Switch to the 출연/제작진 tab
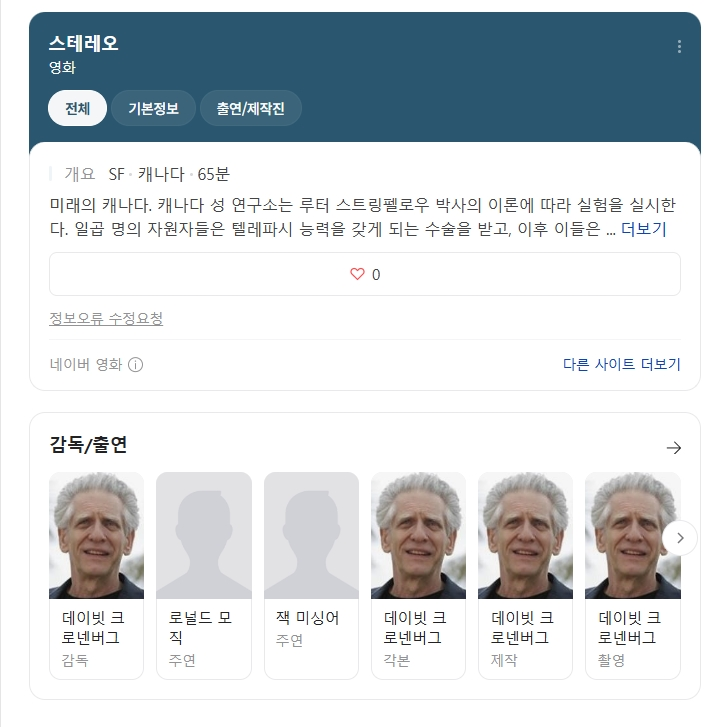Viewport: 716px width, 727px height. tap(250, 108)
